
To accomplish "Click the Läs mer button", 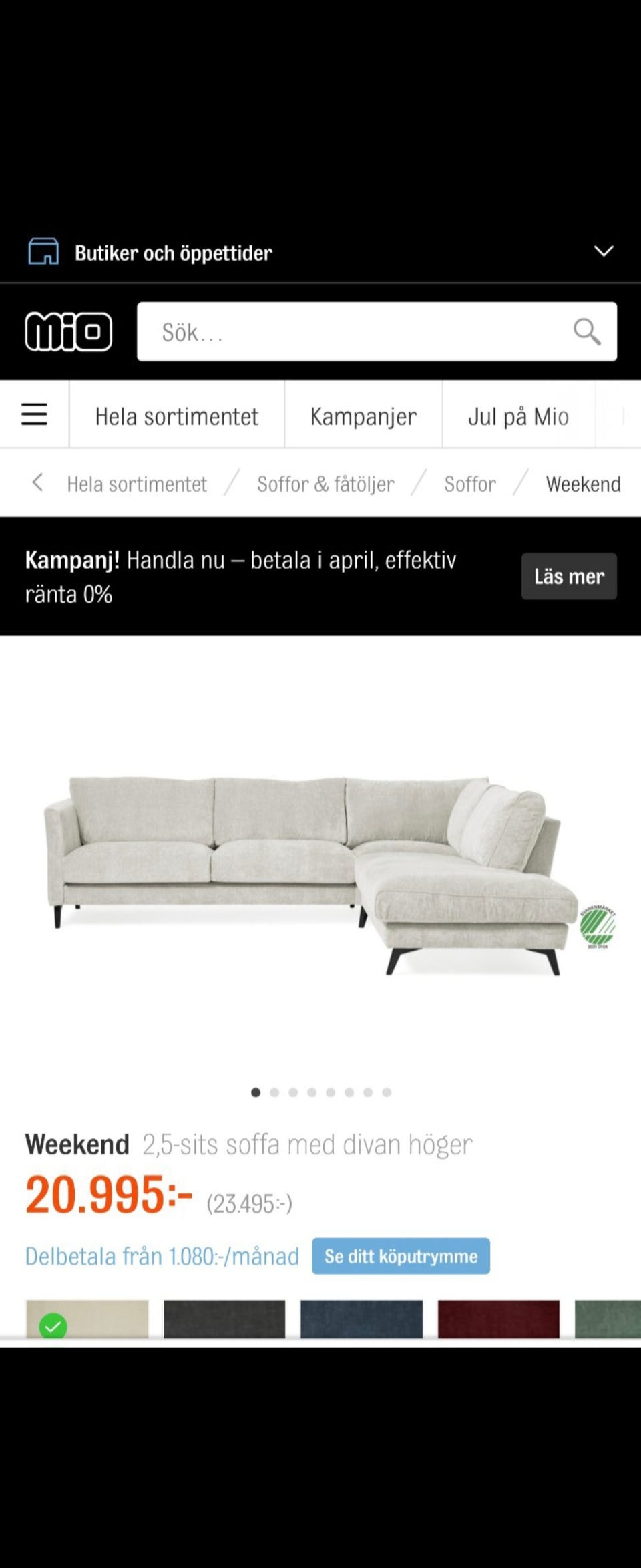I will 568,576.
